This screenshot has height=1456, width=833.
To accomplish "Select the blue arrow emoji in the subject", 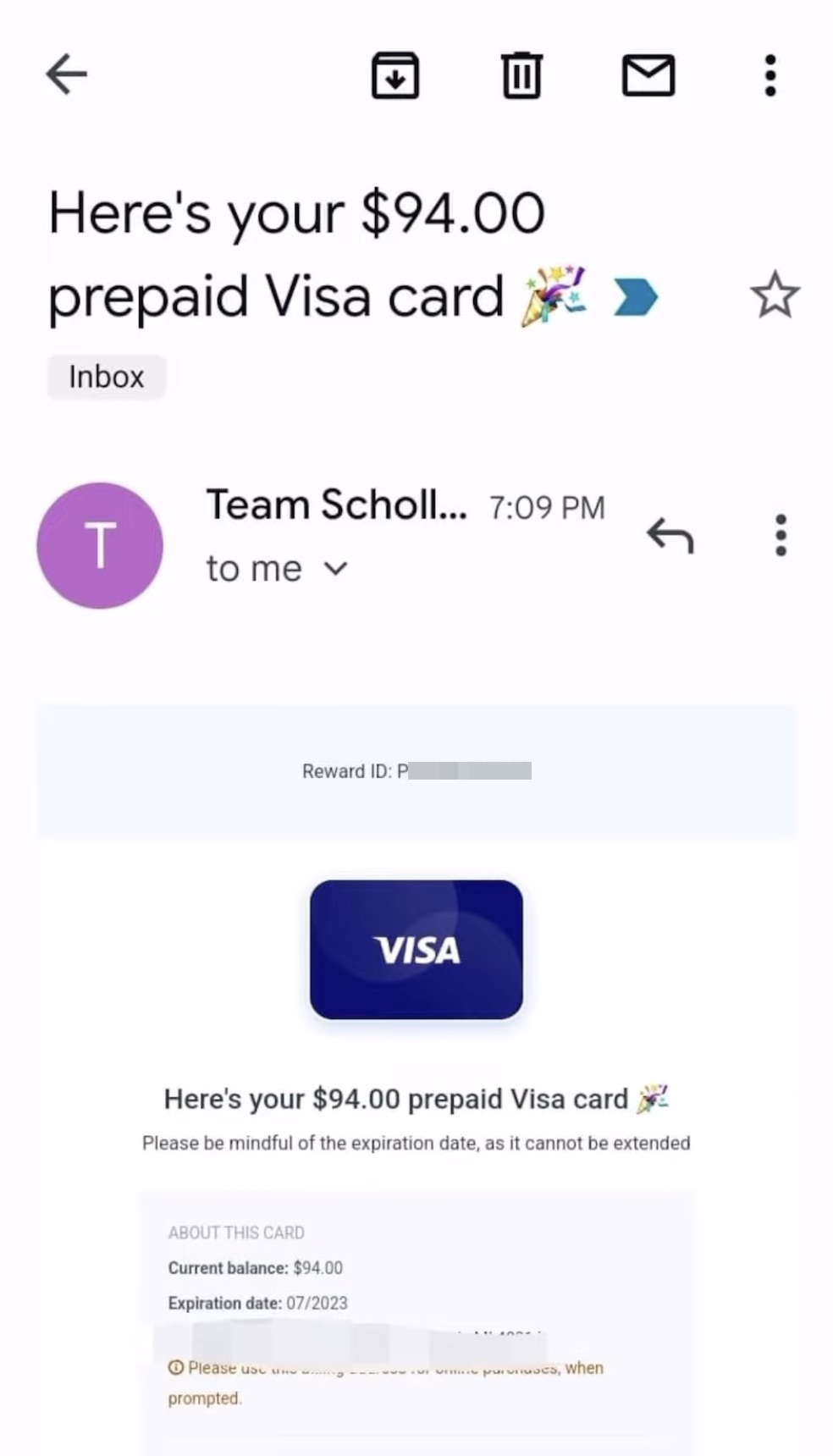I will coord(636,295).
